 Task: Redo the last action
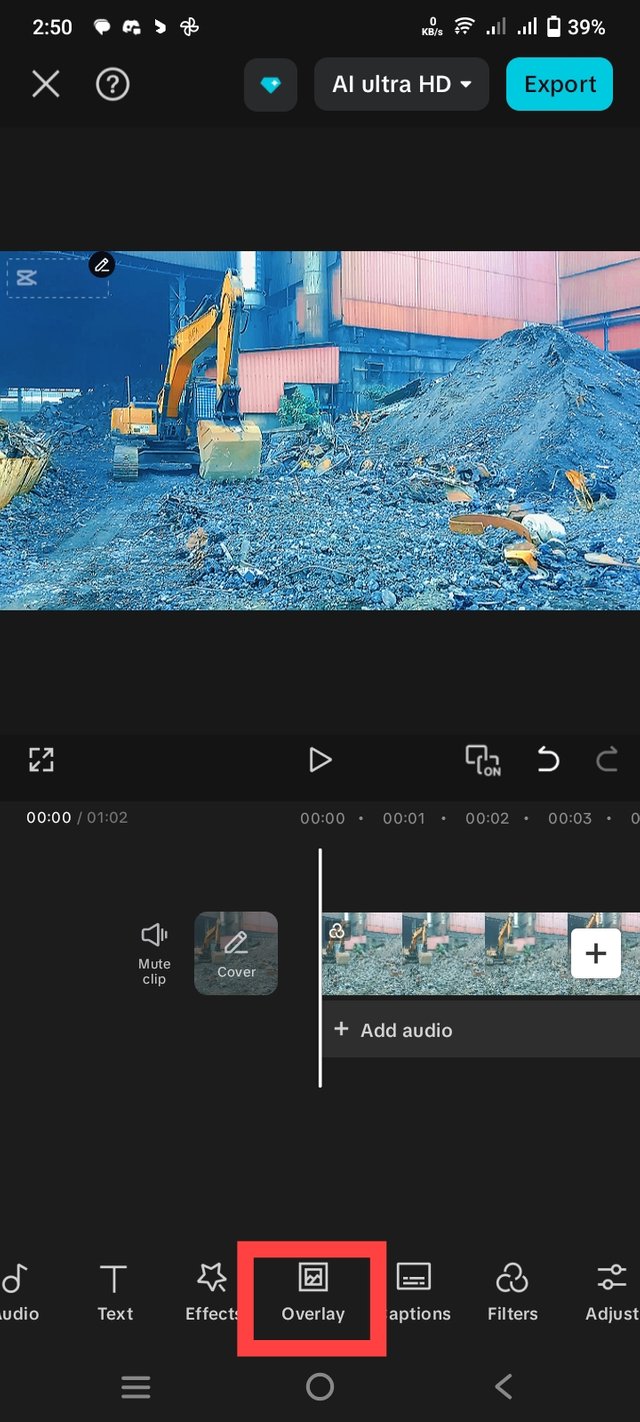coord(606,760)
